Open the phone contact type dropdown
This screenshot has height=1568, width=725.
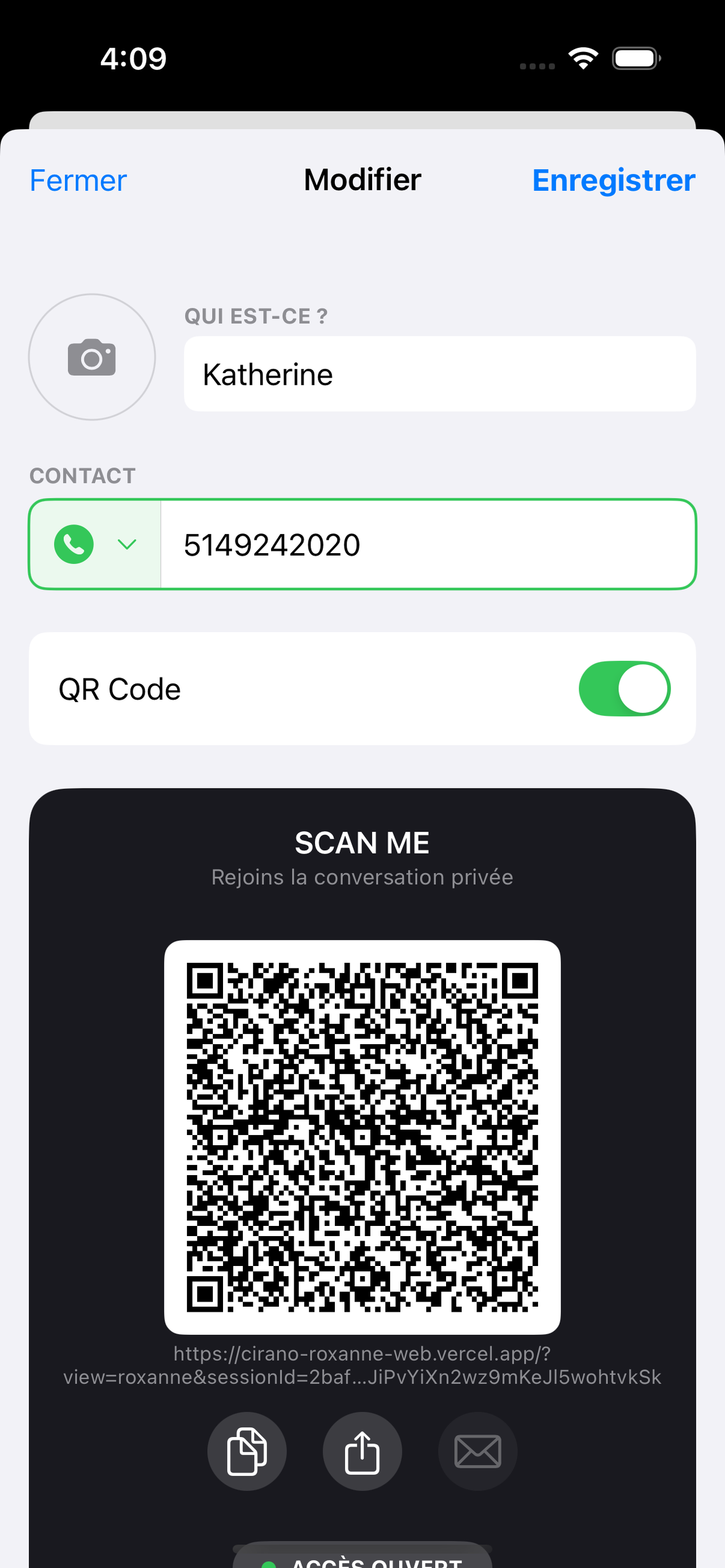pos(95,544)
